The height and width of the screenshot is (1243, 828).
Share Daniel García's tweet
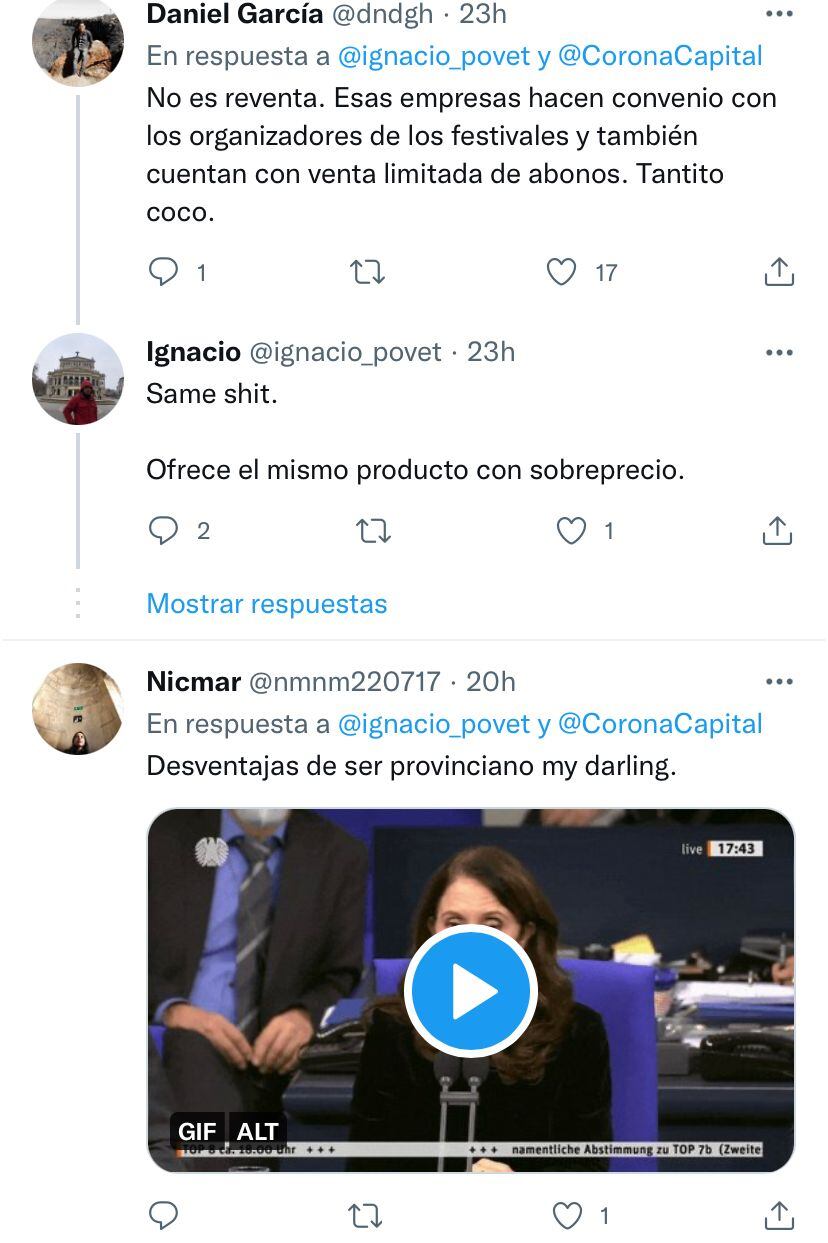[778, 272]
